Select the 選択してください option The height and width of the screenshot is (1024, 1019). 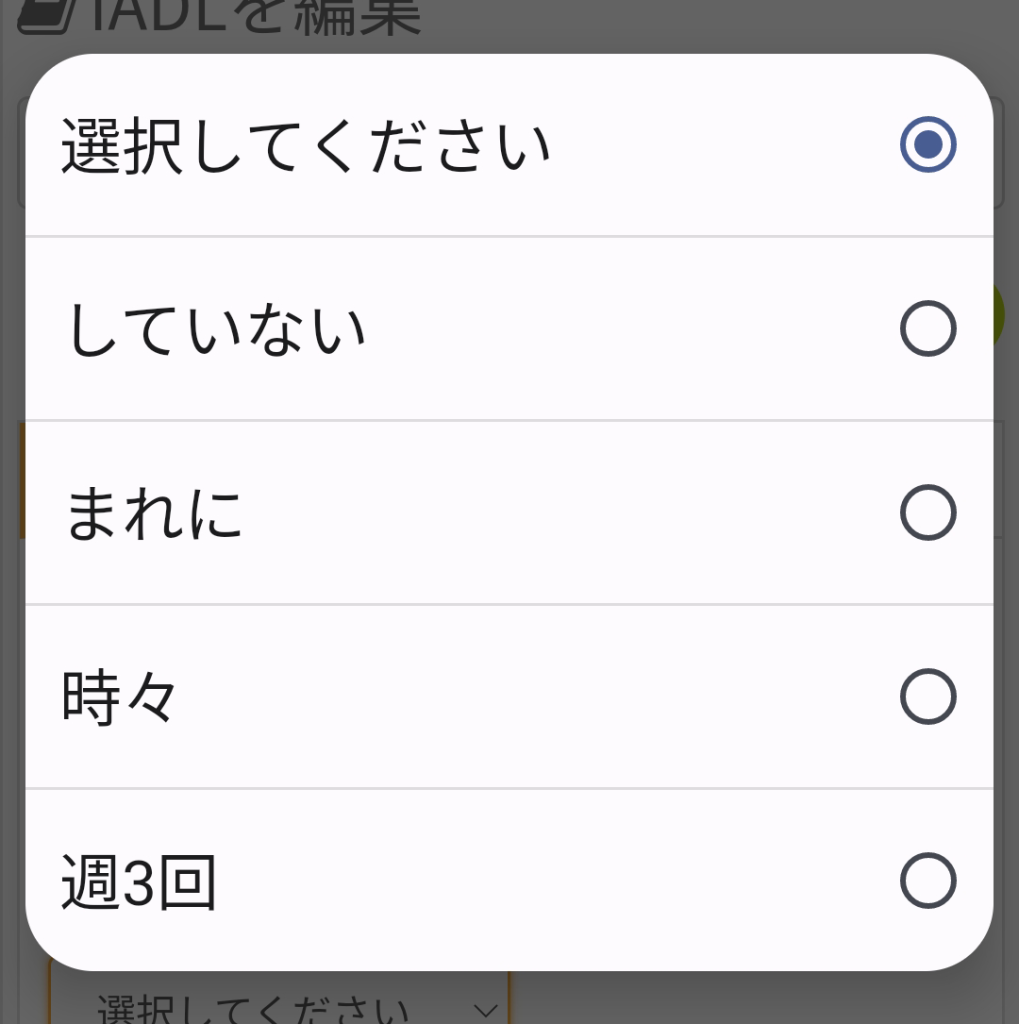508,146
